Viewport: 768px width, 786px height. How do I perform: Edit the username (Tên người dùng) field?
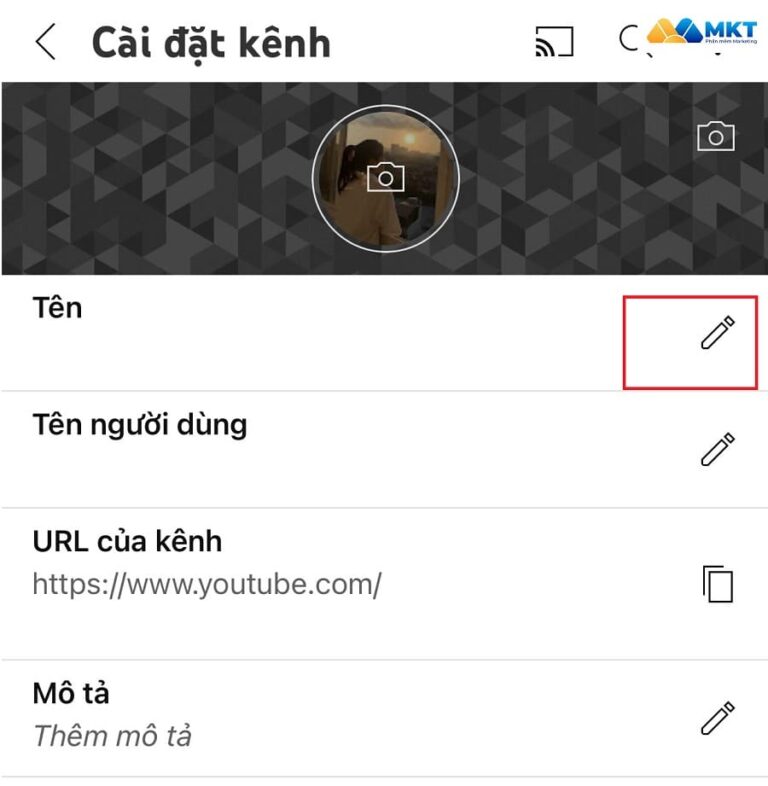pos(716,450)
